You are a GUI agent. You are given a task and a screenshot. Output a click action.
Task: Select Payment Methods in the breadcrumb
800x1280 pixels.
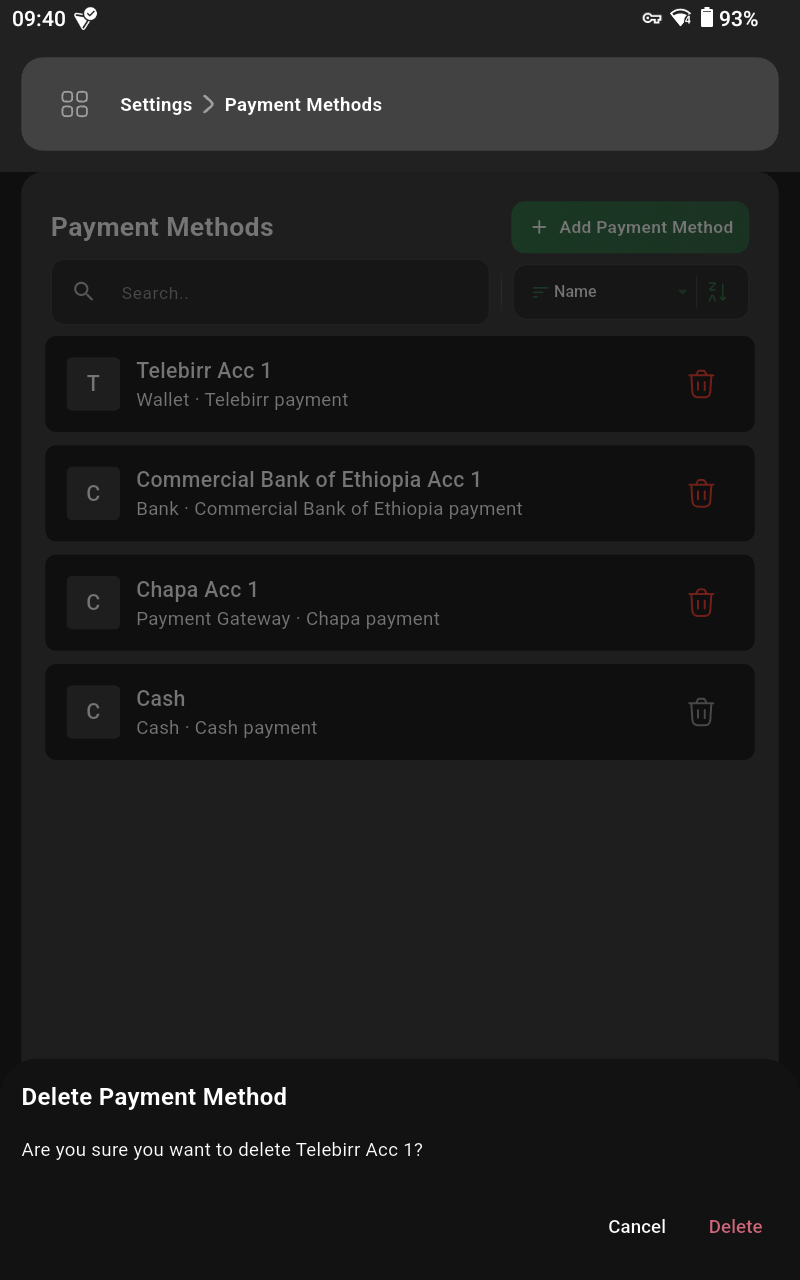click(303, 104)
